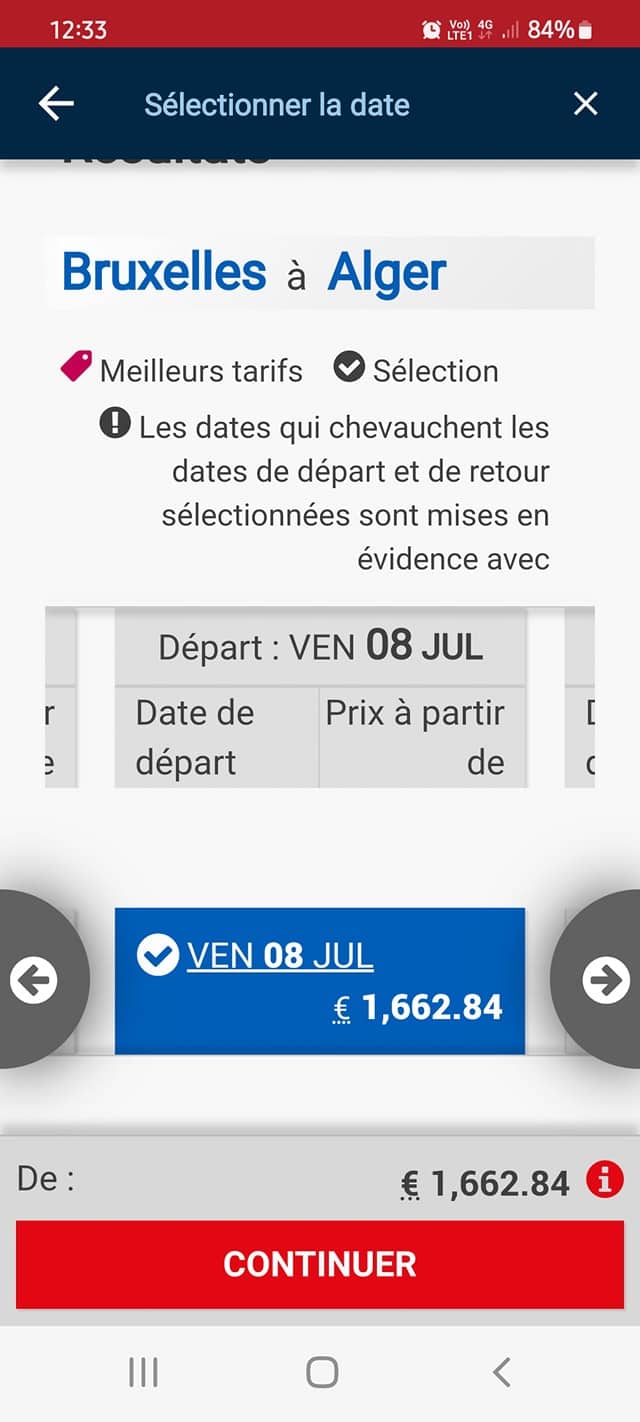Tap the CONTINUER button

point(320,1264)
